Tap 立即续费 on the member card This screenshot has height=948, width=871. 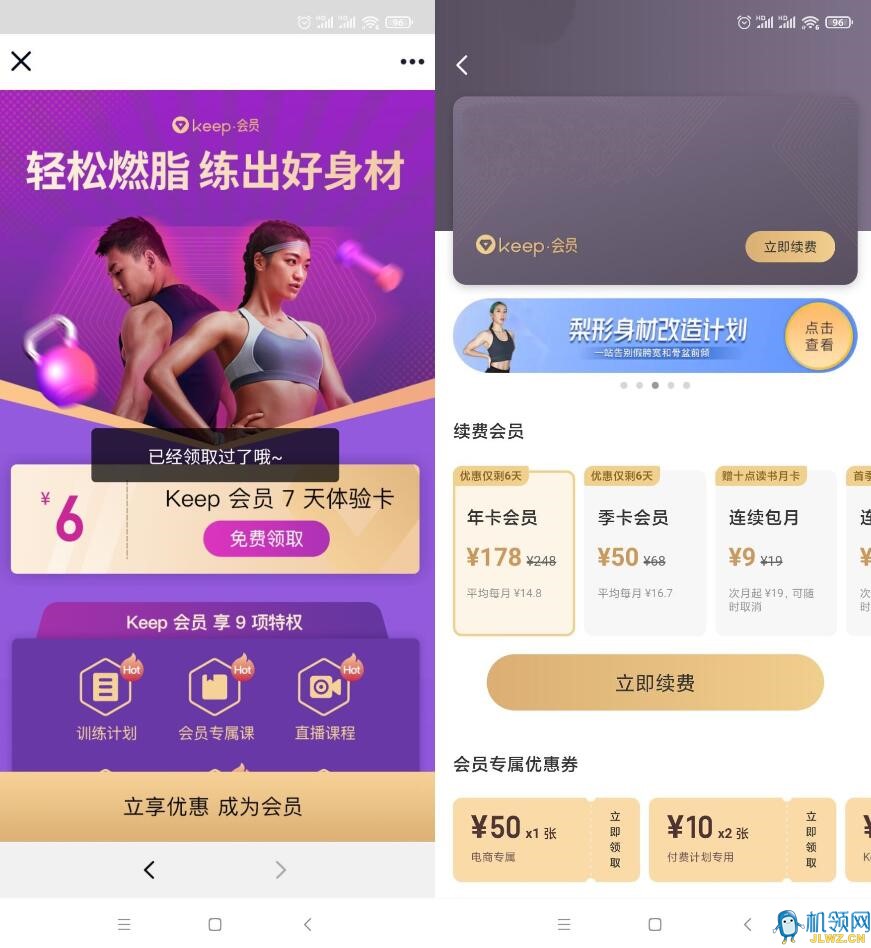click(x=790, y=247)
